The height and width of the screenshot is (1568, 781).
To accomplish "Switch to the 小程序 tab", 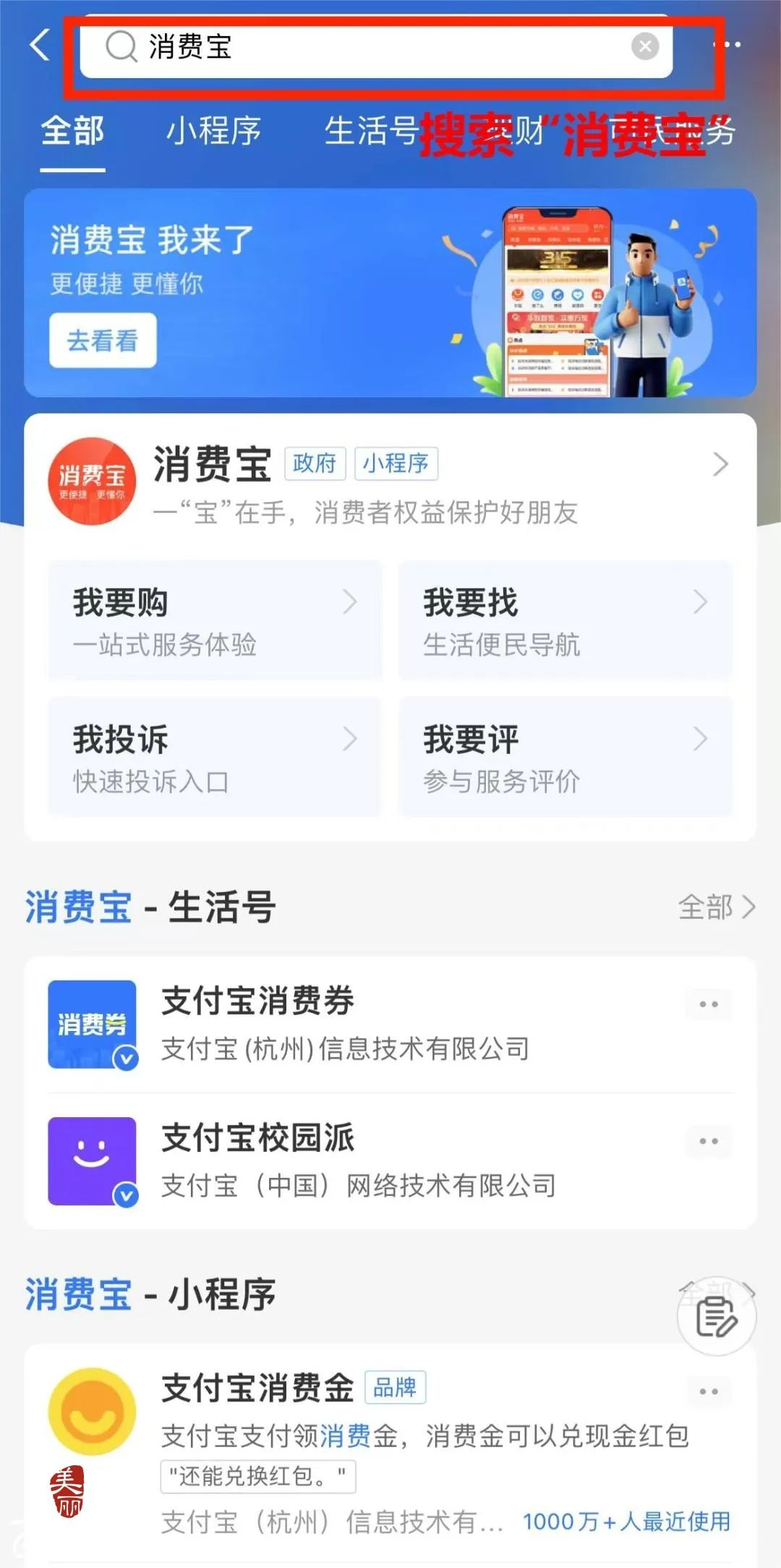I will click(213, 132).
